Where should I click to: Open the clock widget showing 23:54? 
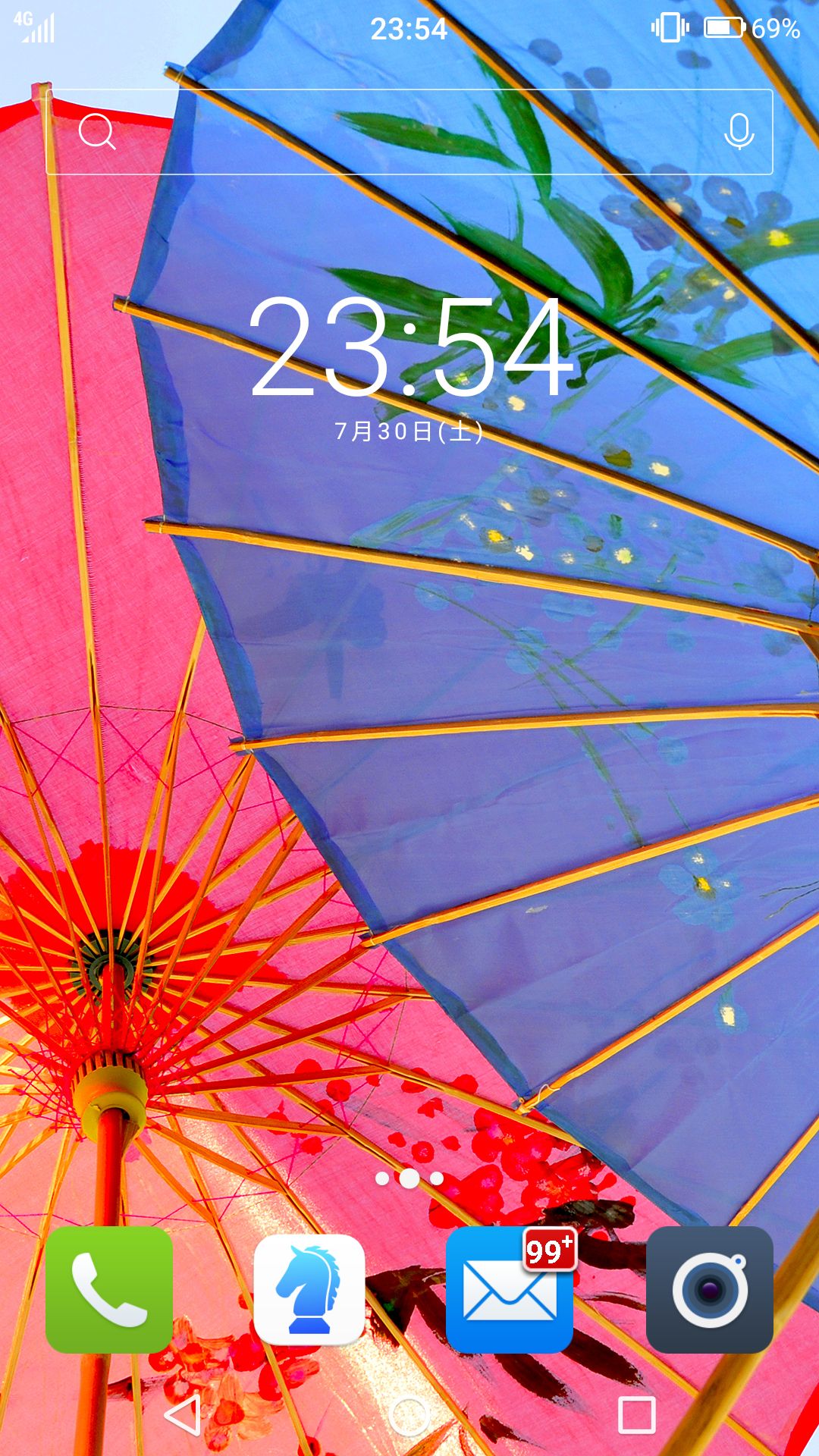pyautogui.click(x=409, y=347)
